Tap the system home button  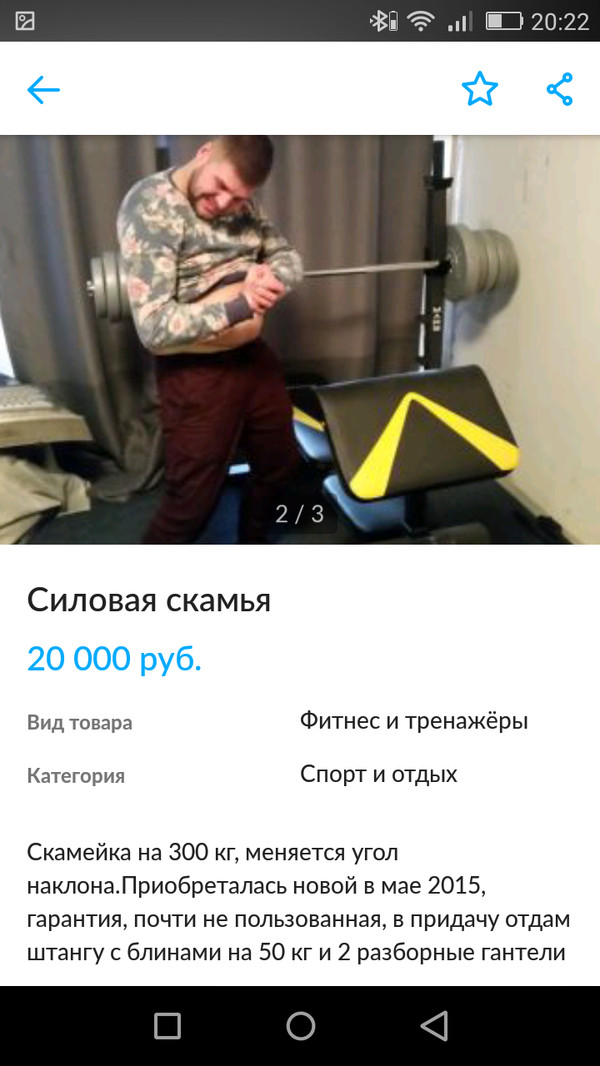click(x=300, y=1026)
